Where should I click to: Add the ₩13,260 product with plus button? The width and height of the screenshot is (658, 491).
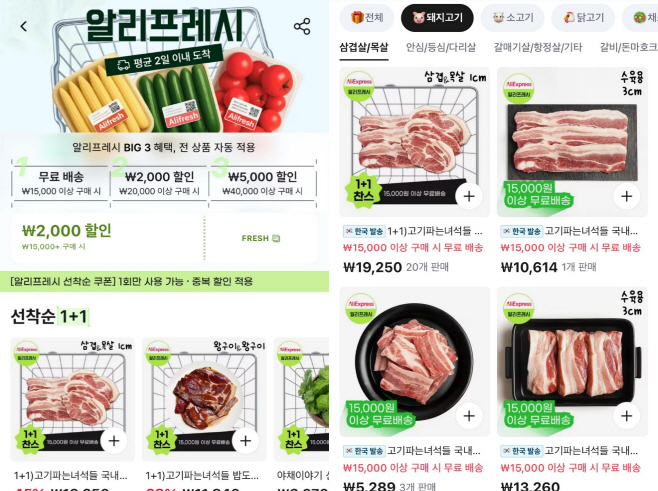[x=626, y=416]
